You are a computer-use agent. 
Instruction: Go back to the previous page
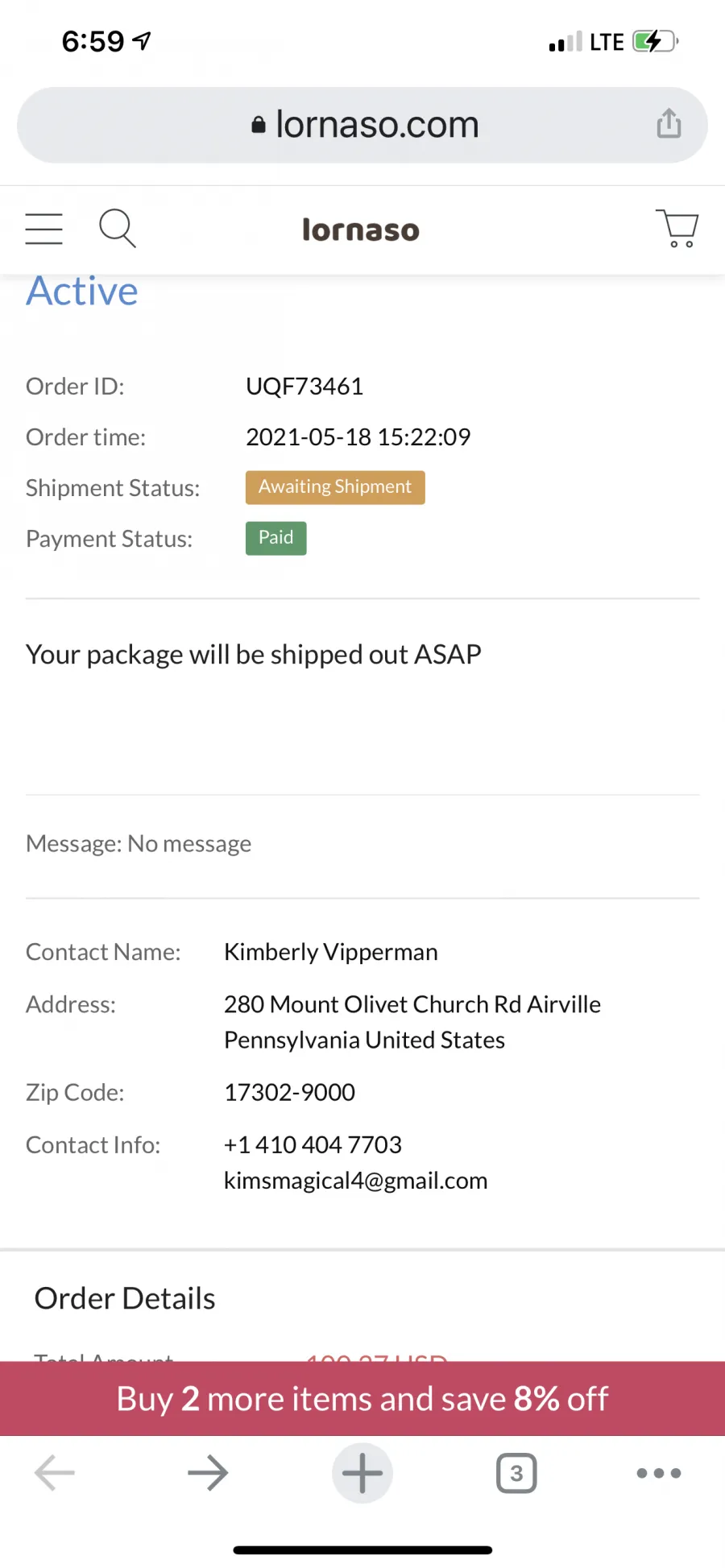54,1474
